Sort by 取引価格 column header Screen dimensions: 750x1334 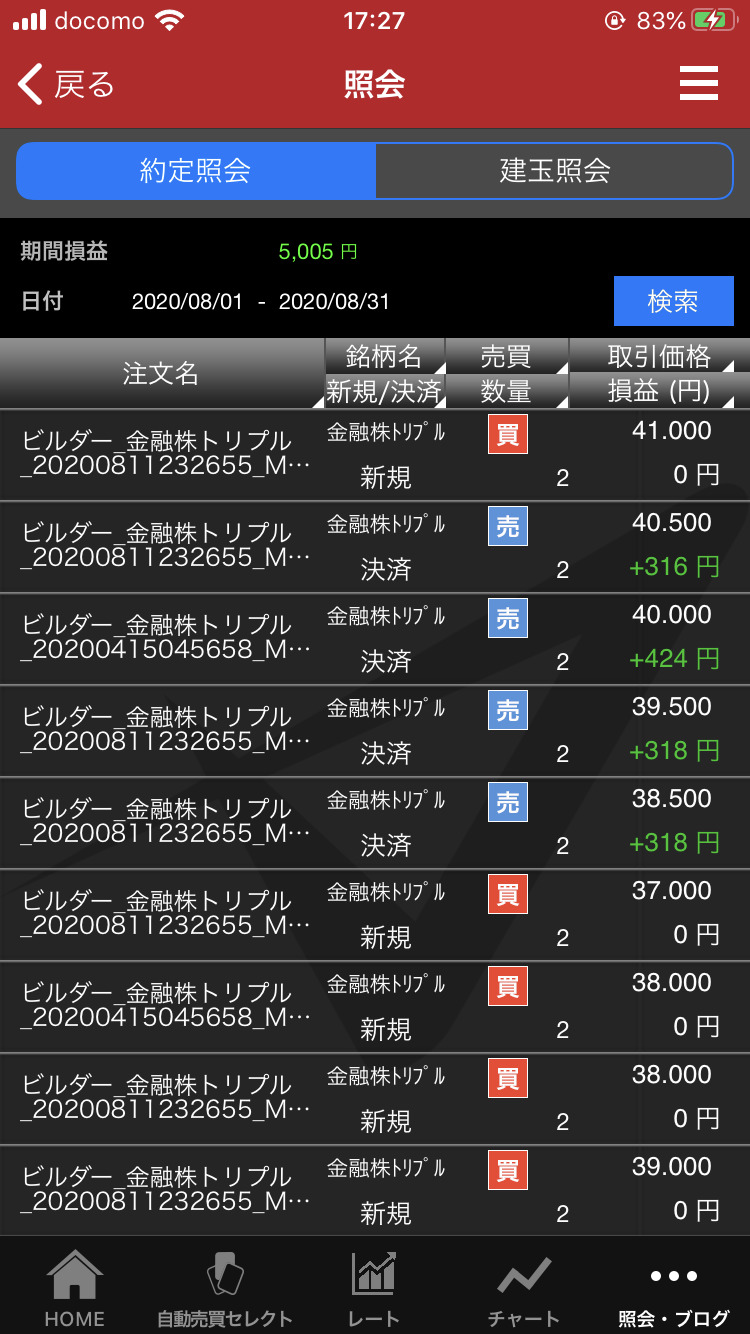coord(659,356)
